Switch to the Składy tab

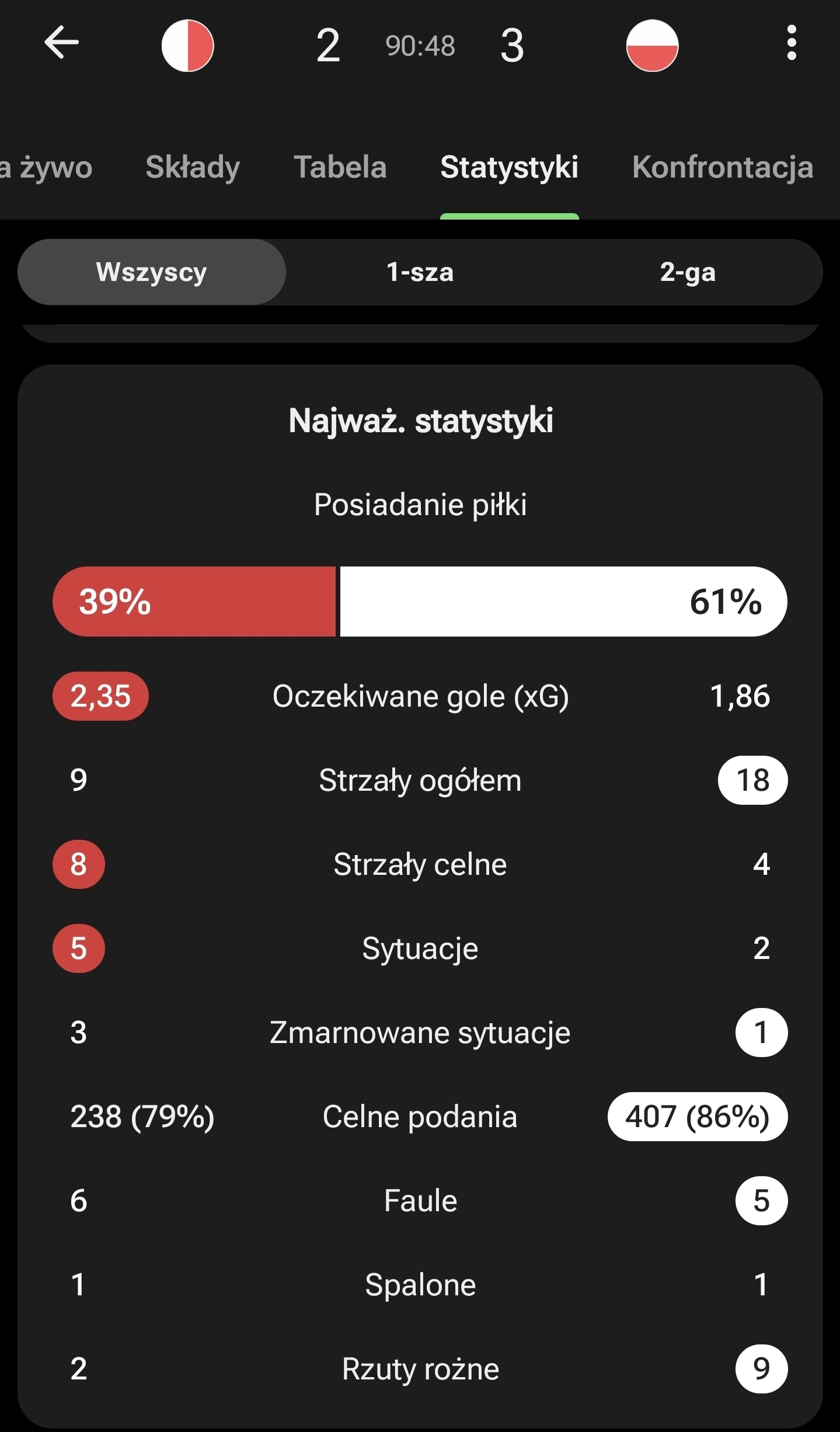(193, 168)
